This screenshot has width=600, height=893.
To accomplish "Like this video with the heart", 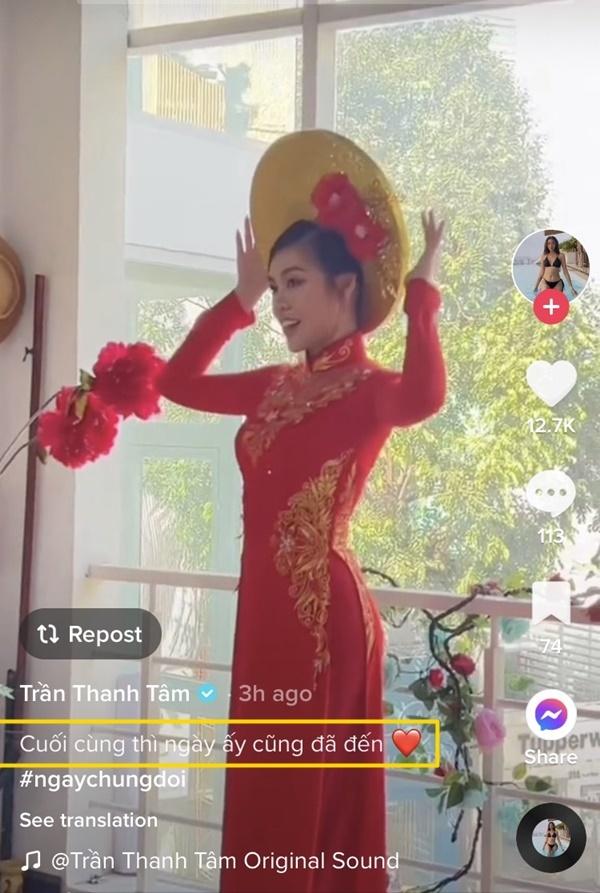I will coord(551,384).
